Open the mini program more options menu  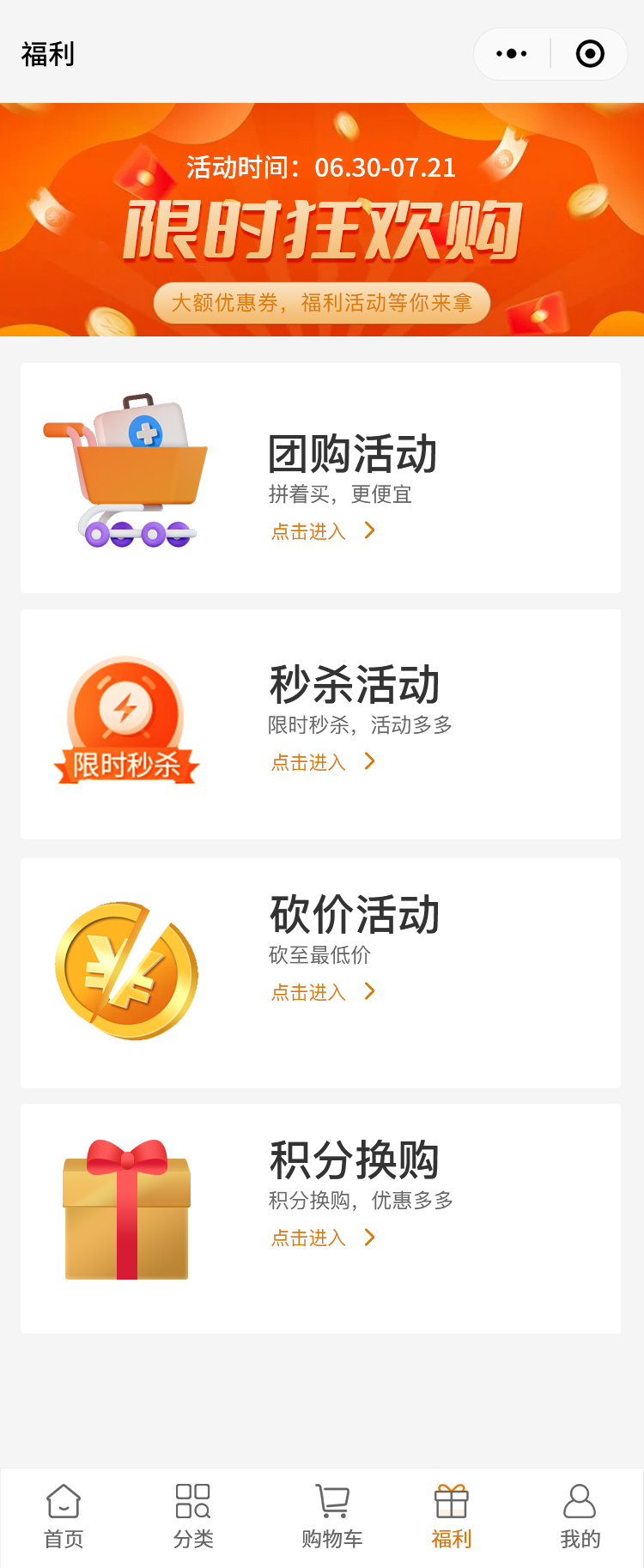click(512, 54)
